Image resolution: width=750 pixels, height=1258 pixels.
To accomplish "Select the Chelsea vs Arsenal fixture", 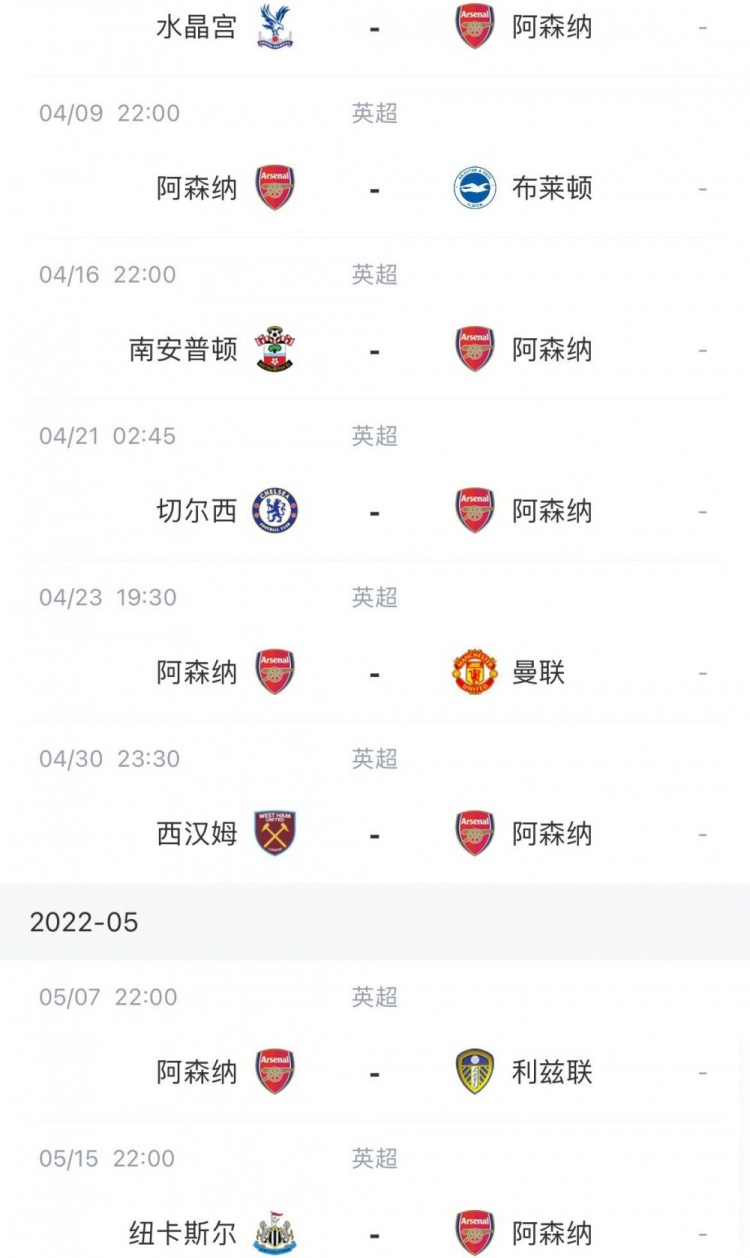I will (374, 511).
